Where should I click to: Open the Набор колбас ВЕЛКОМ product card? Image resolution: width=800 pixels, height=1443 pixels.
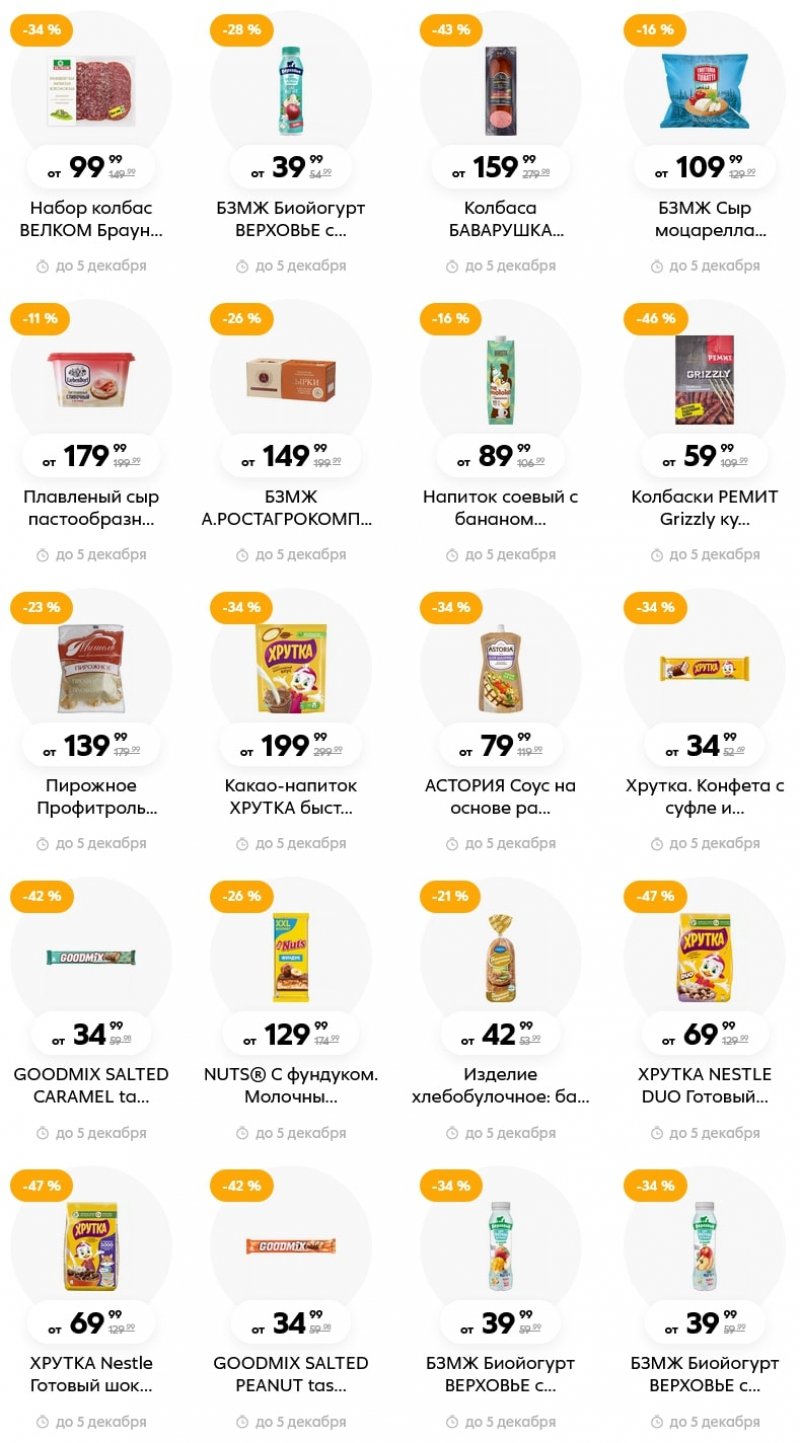click(91, 90)
